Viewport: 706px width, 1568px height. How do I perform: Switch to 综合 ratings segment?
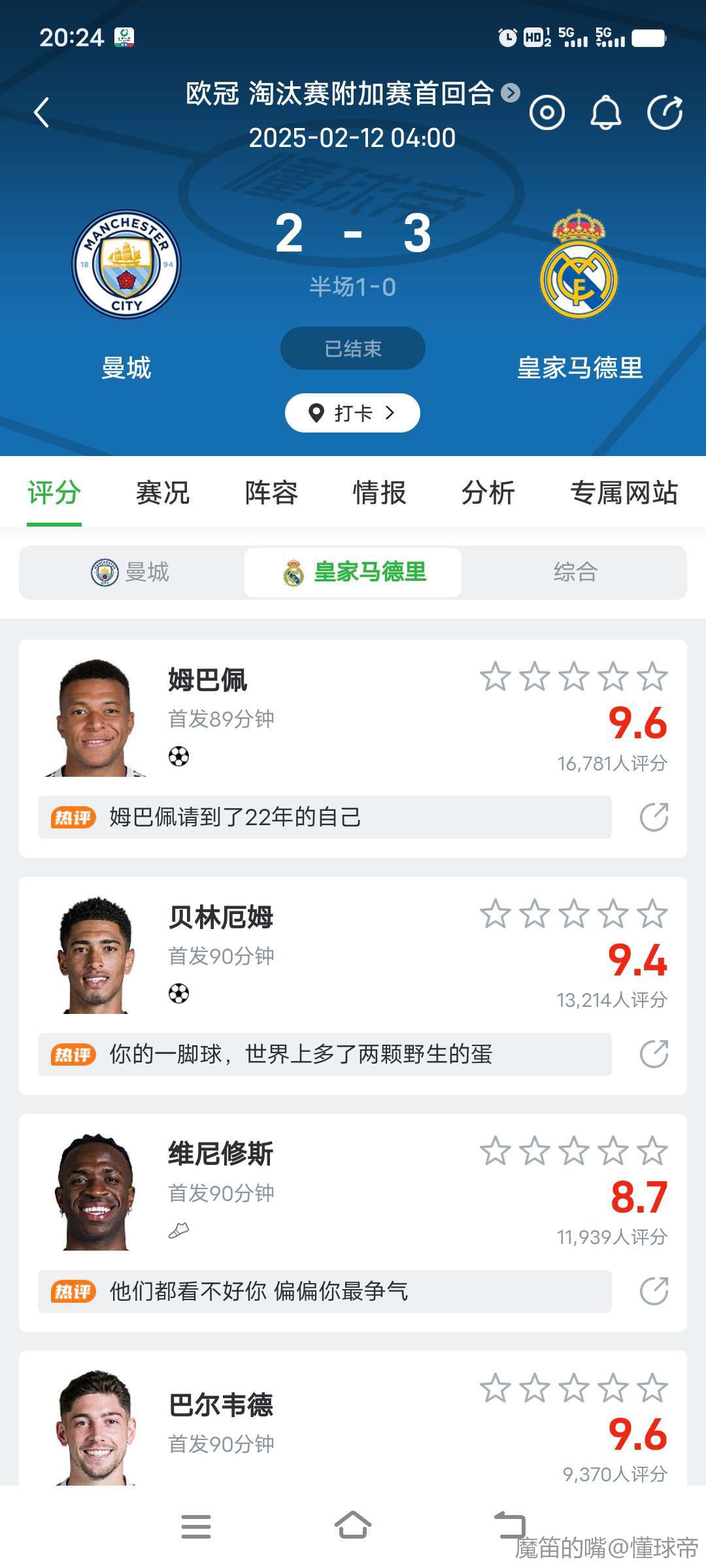tap(575, 572)
